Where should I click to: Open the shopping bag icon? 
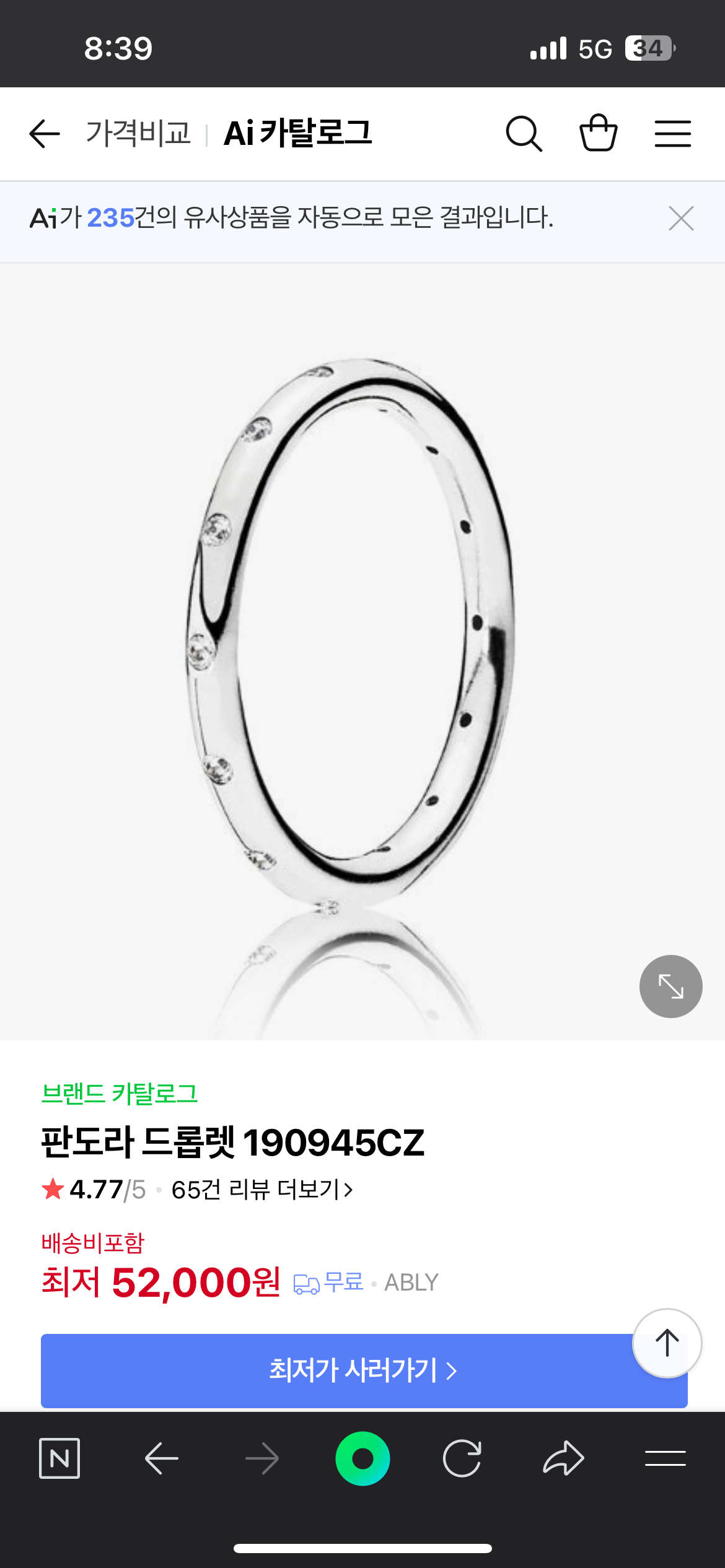click(598, 134)
